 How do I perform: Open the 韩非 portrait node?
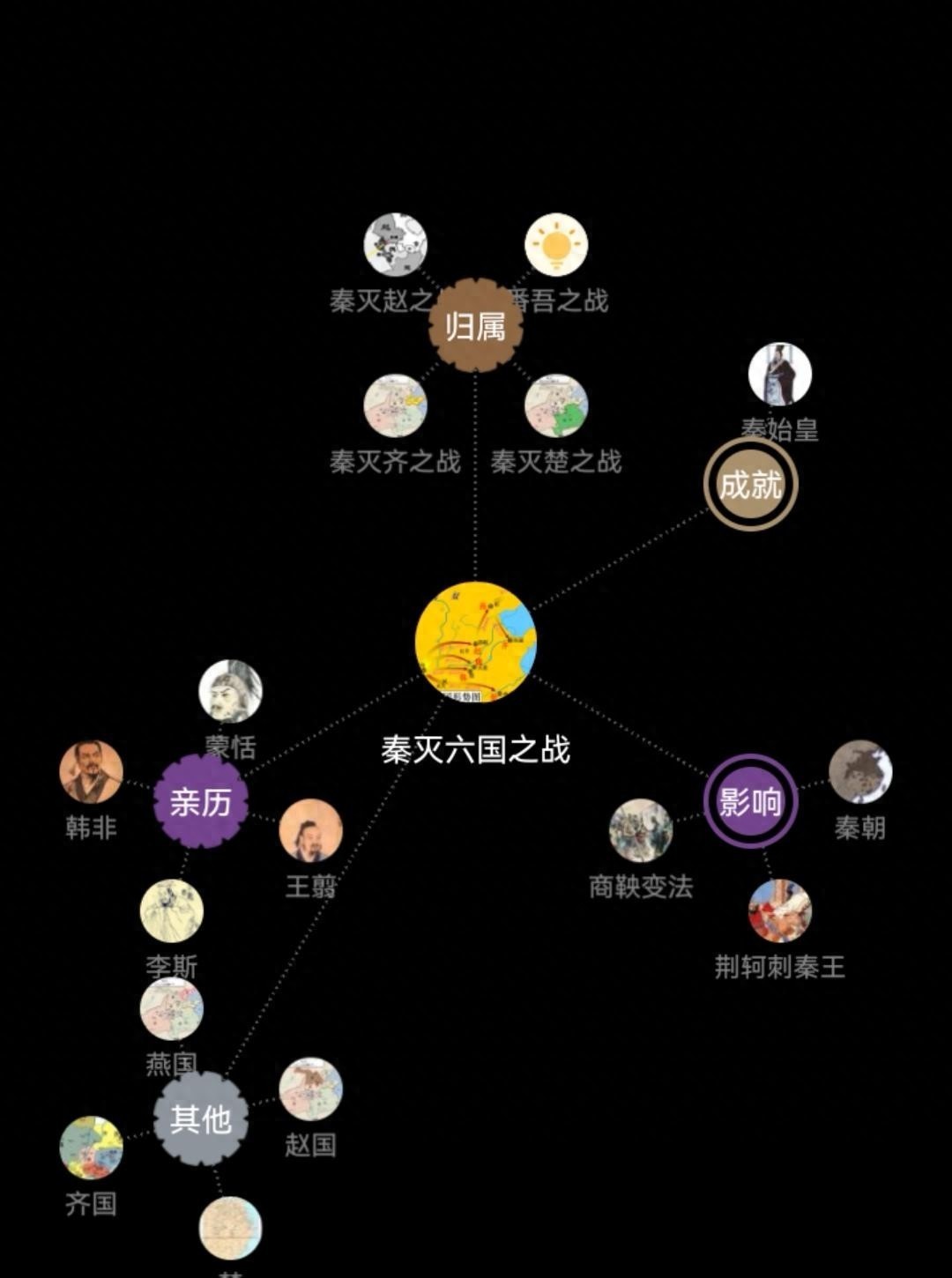point(91,772)
